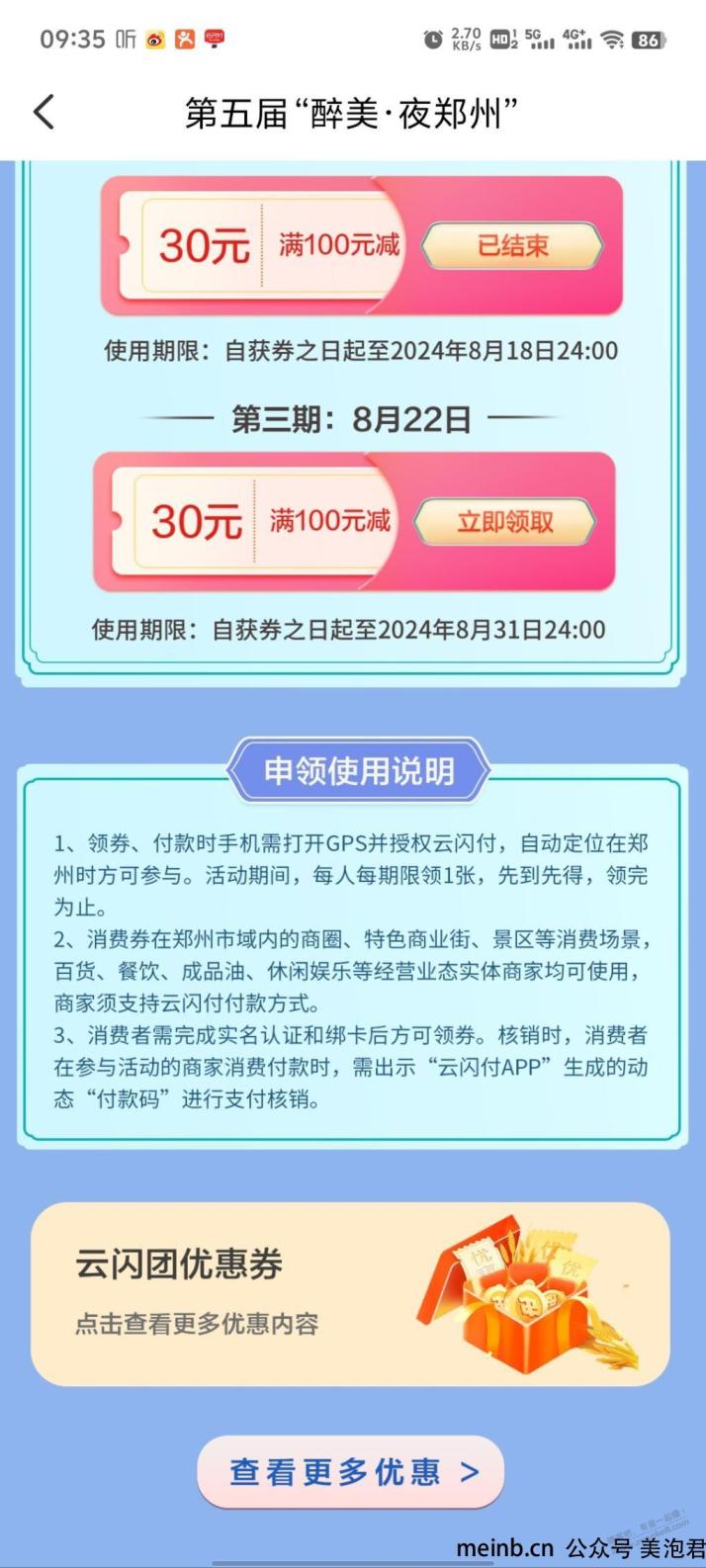Tap the 查看更多优惠 button
This screenshot has height=1568, width=706.
tap(351, 1472)
